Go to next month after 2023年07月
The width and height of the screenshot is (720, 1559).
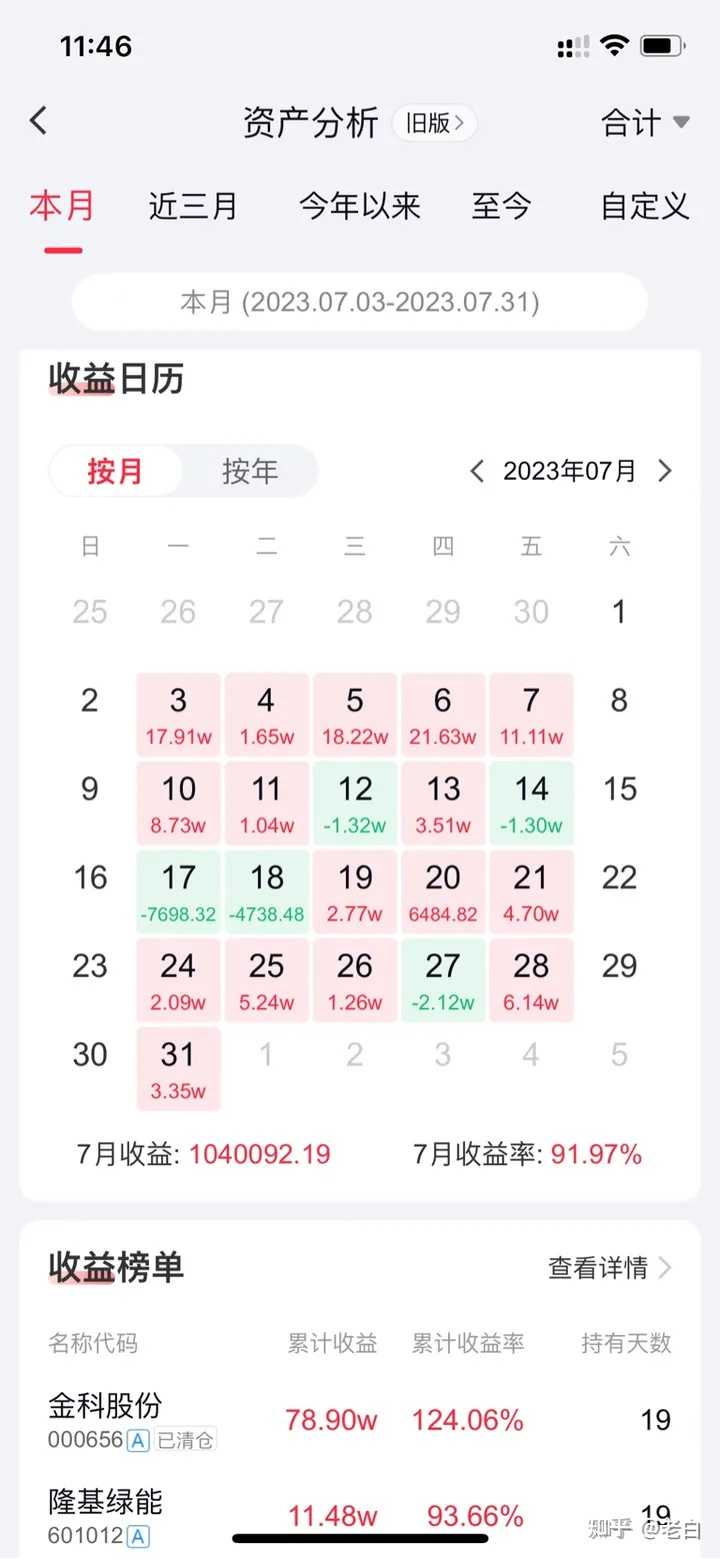coord(665,471)
